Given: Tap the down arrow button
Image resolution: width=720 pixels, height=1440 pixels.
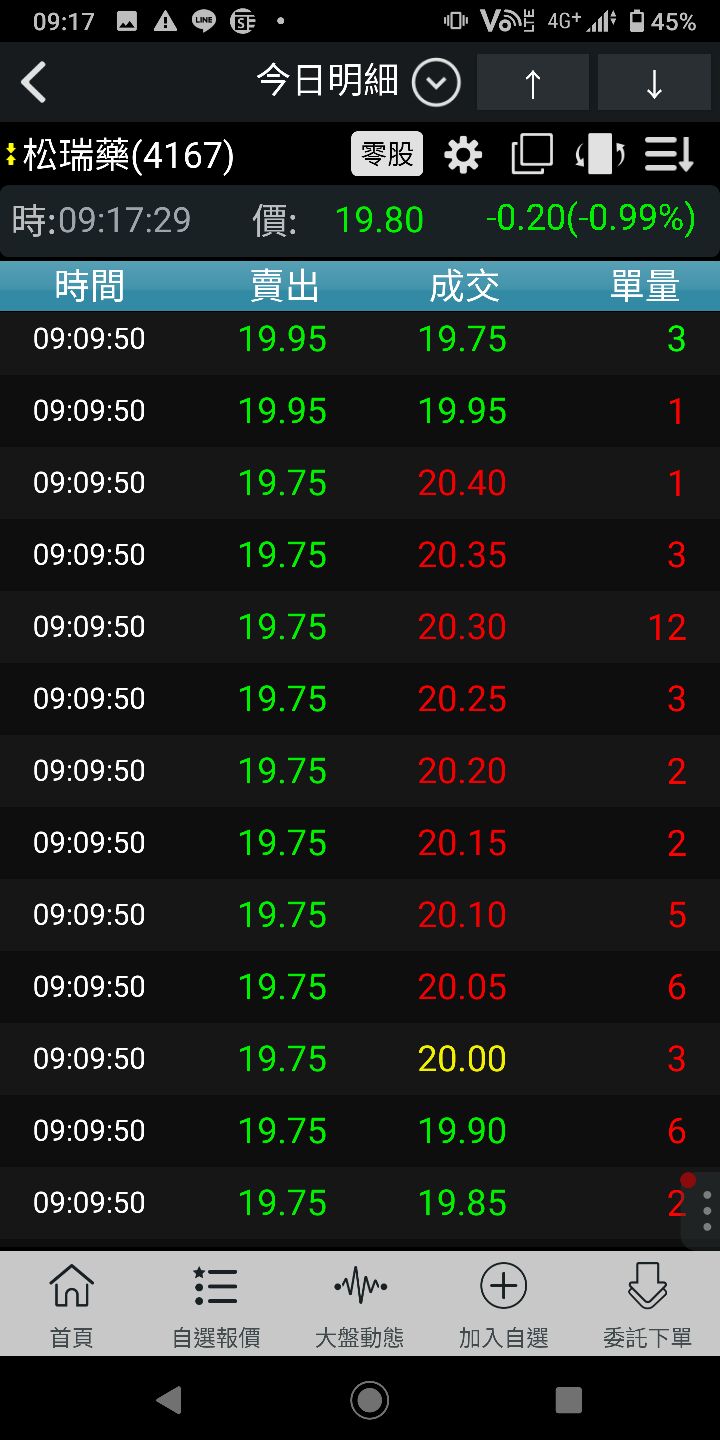Looking at the screenshot, I should (654, 82).
